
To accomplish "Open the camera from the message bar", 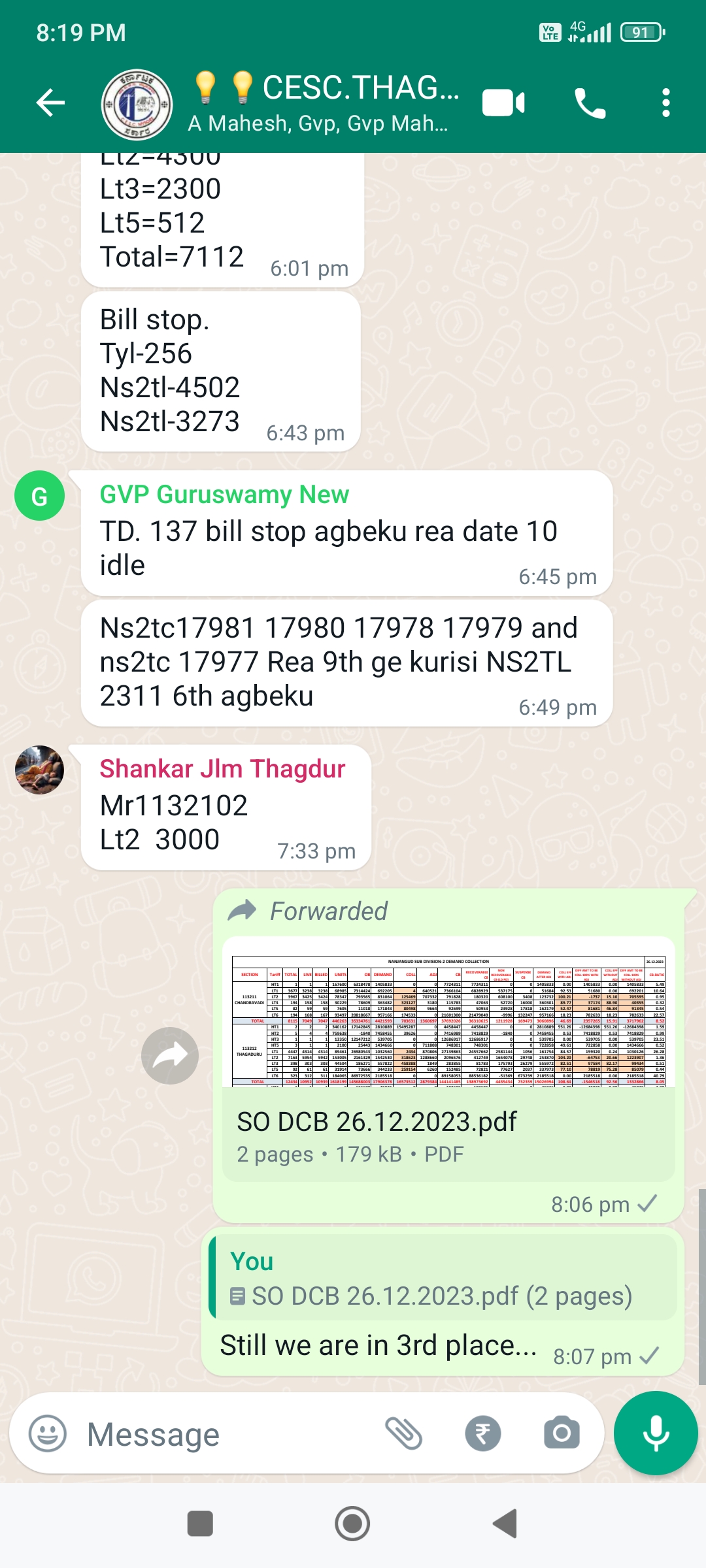I will pyautogui.click(x=562, y=1433).
